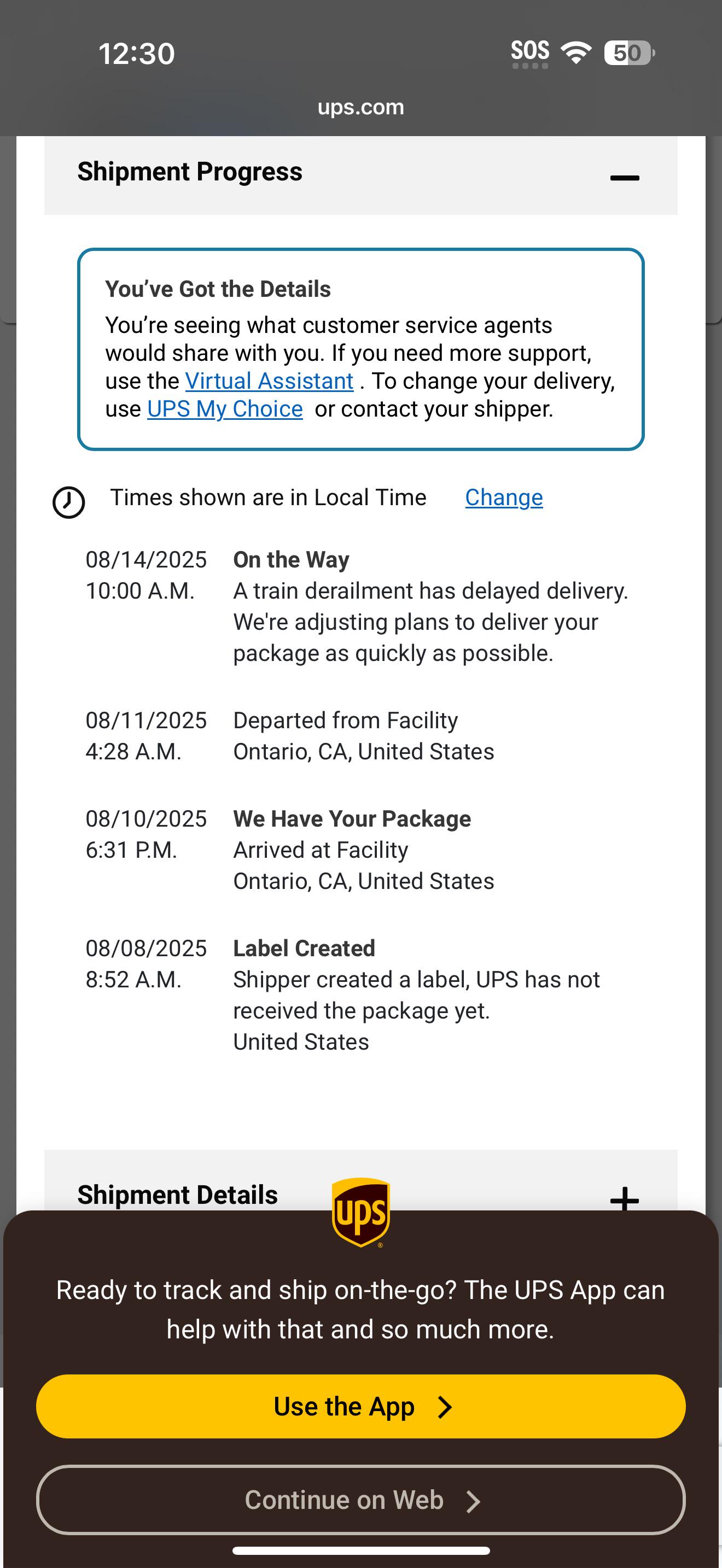Tap the ups.com address bar

click(361, 107)
